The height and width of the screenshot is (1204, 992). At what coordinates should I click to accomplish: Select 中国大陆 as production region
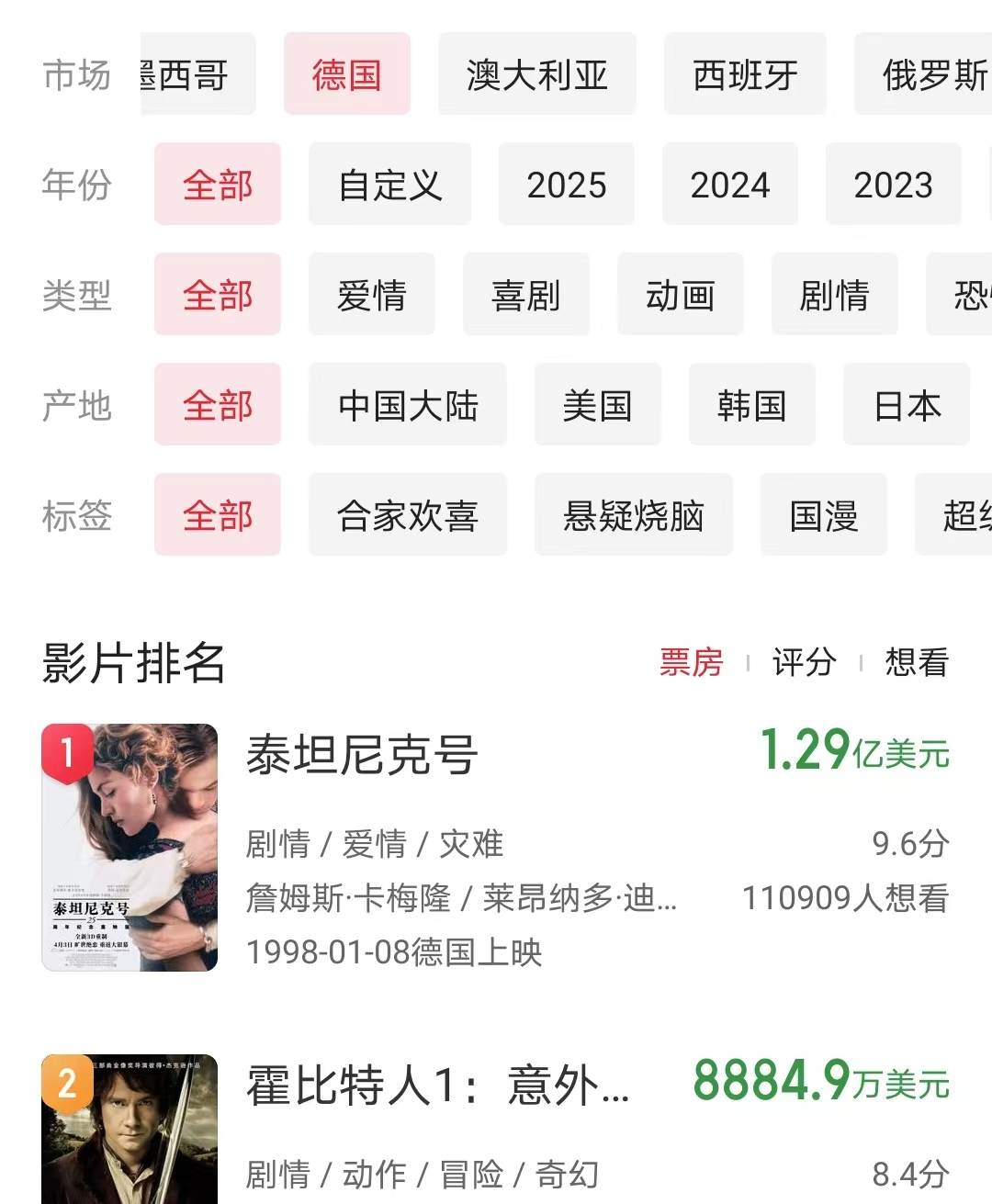pos(407,405)
